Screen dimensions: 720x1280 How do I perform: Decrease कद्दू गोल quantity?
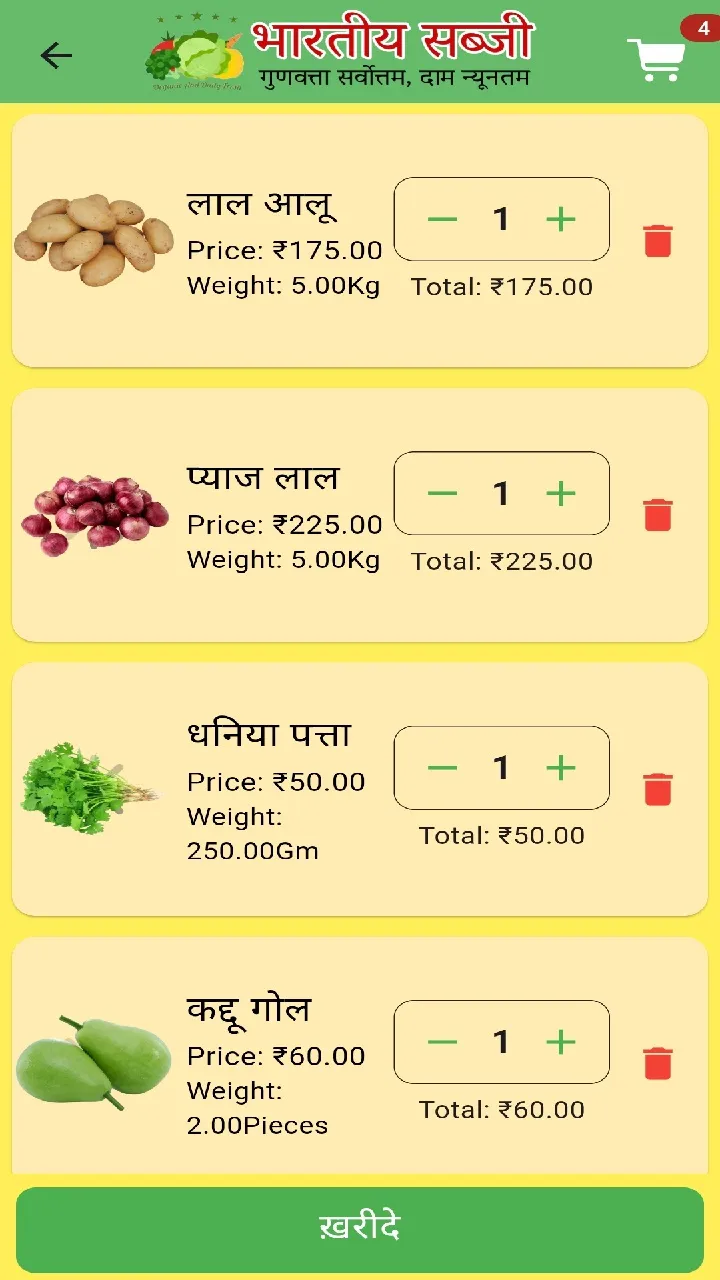[444, 1043]
